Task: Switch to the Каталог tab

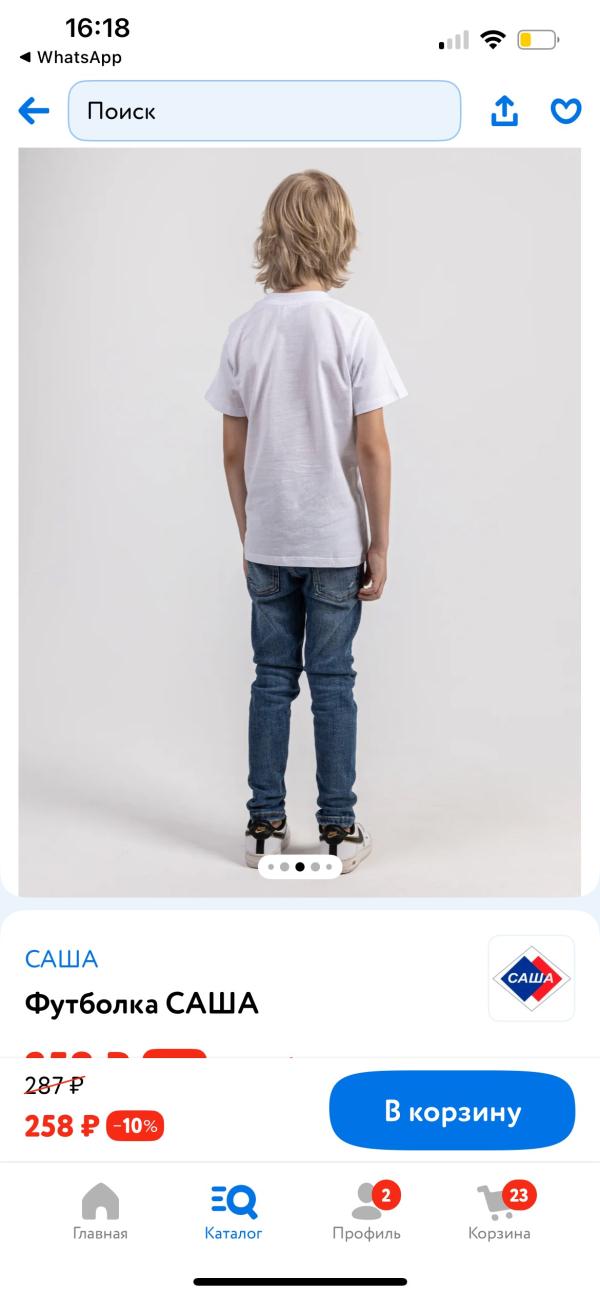Action: tap(234, 1211)
